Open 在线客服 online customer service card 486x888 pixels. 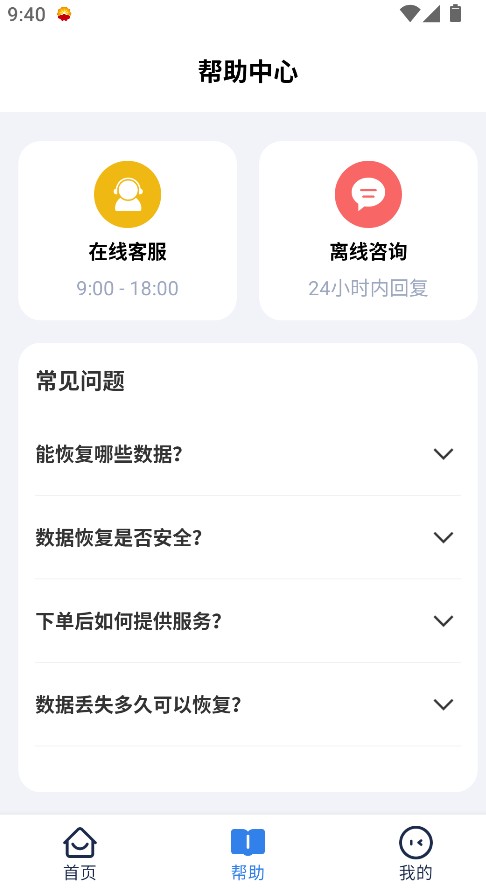pos(127,230)
